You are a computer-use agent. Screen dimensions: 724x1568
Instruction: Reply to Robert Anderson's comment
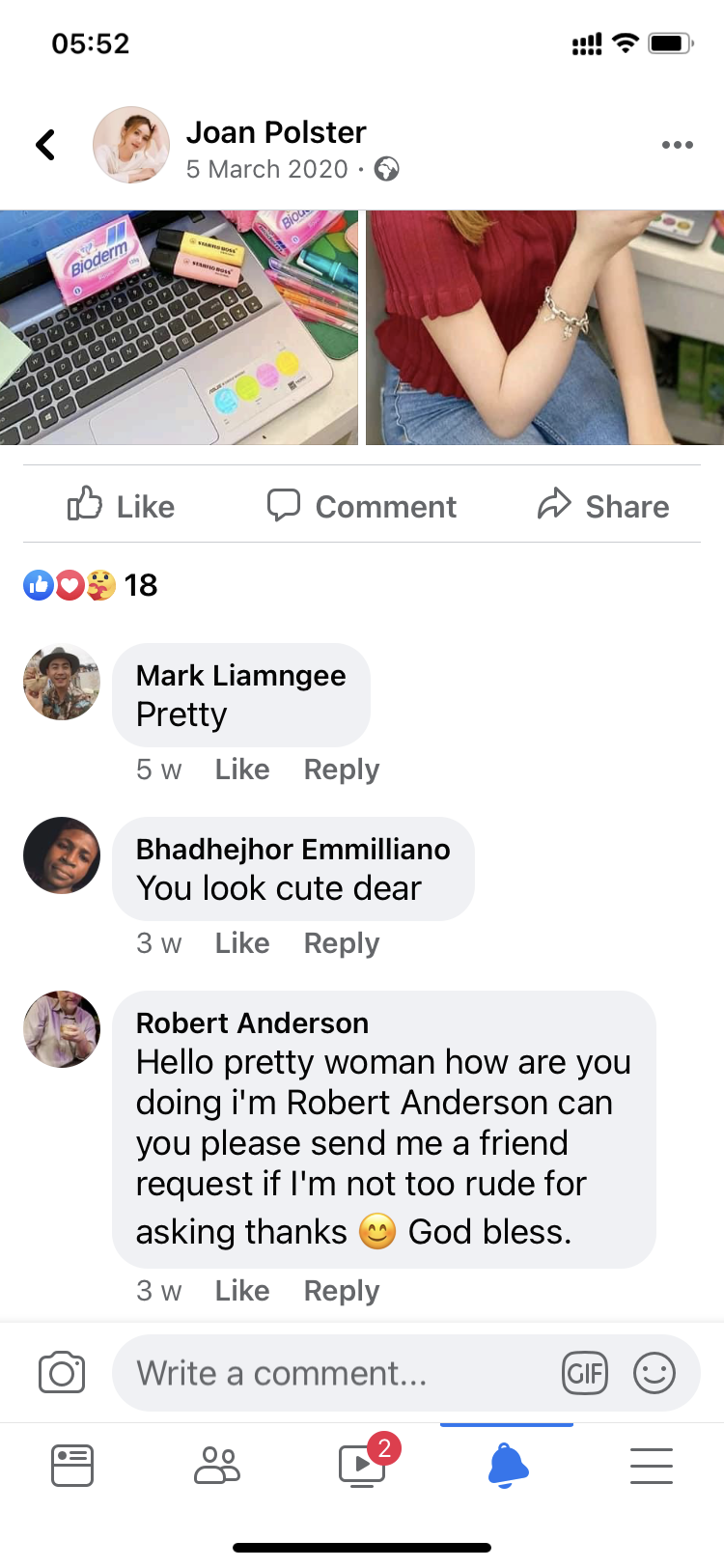tap(342, 1291)
